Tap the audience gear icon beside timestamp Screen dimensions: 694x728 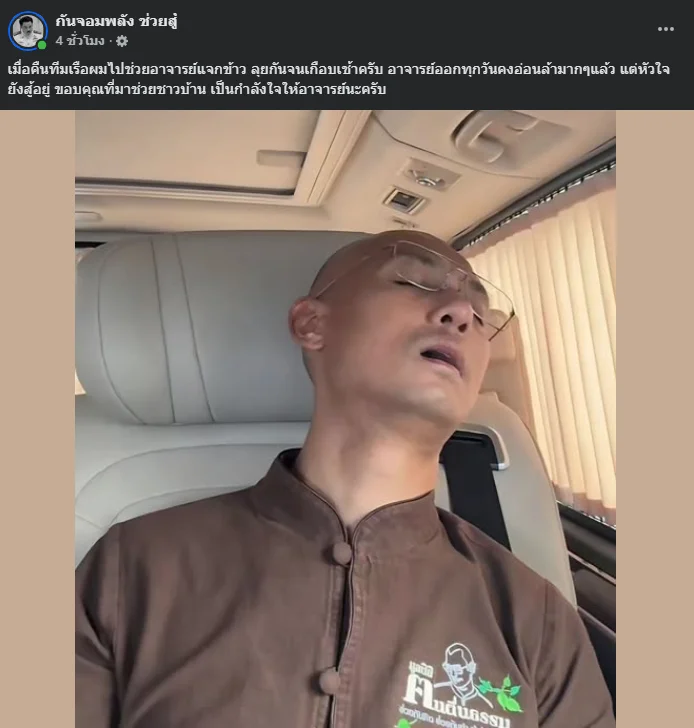(122, 41)
